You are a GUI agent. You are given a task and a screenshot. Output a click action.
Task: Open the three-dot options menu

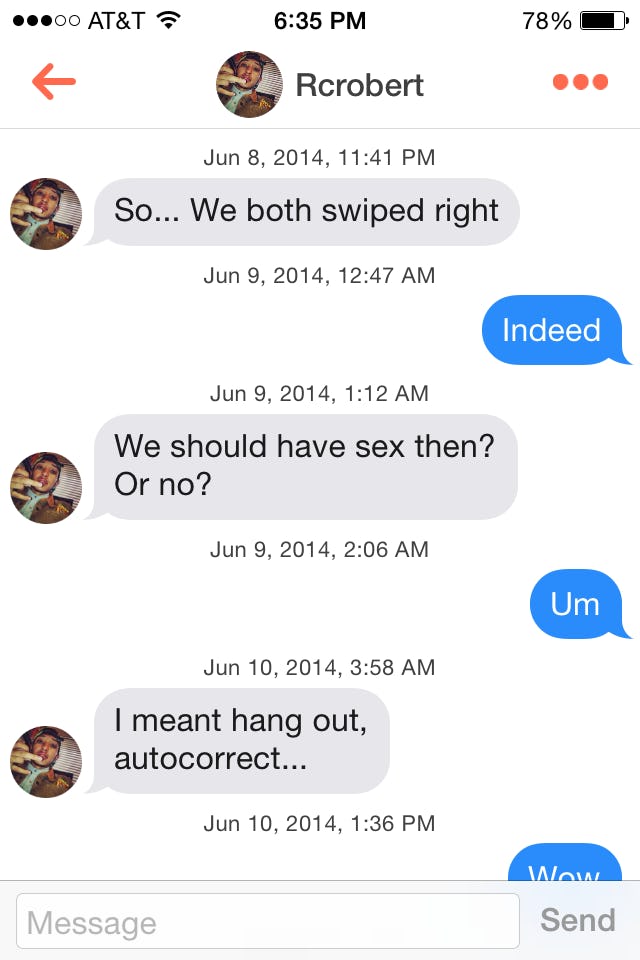tap(580, 83)
